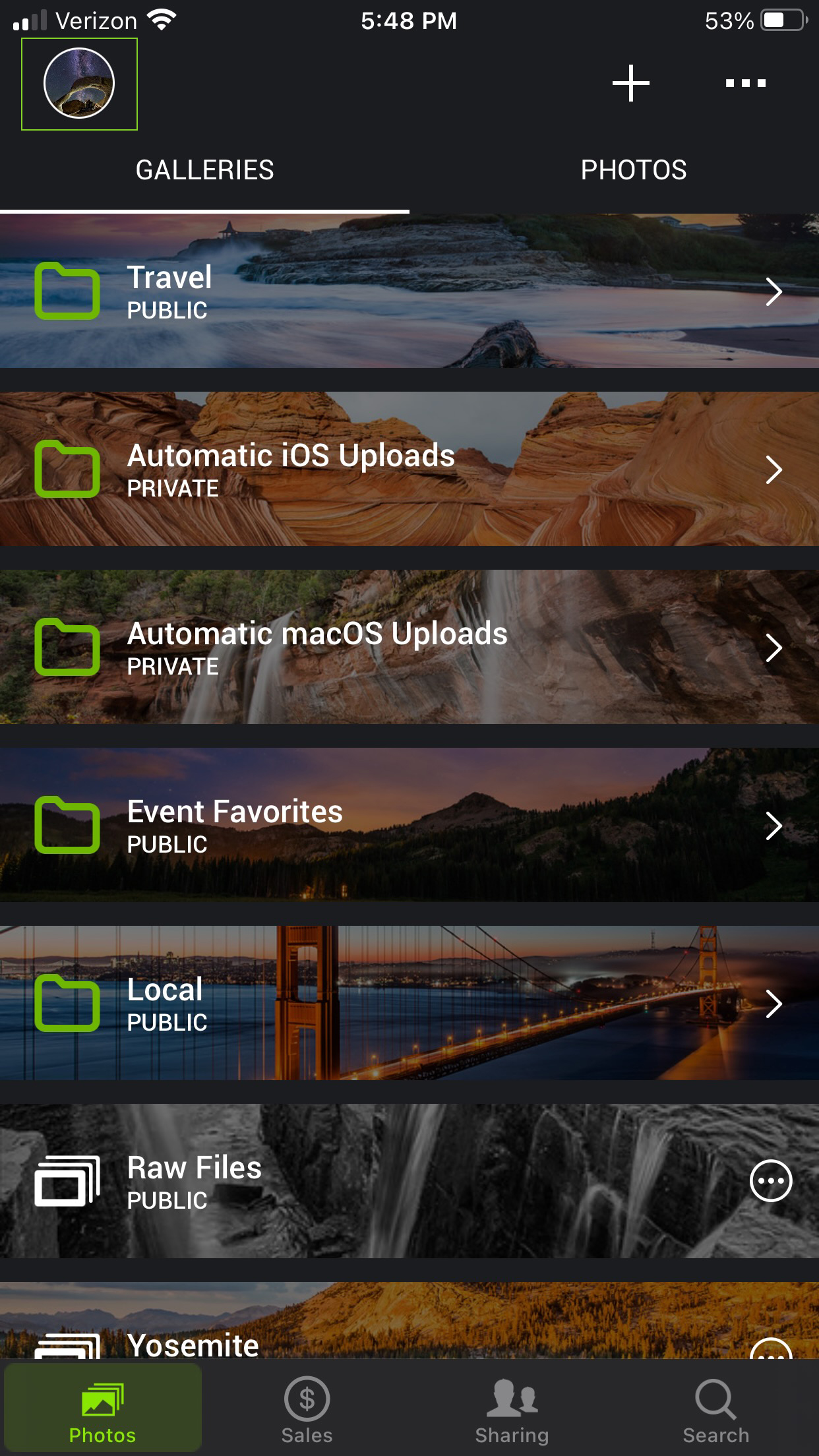Viewport: 819px width, 1456px height.
Task: Open Automatic iOS Uploads folder
Action: click(x=409, y=469)
